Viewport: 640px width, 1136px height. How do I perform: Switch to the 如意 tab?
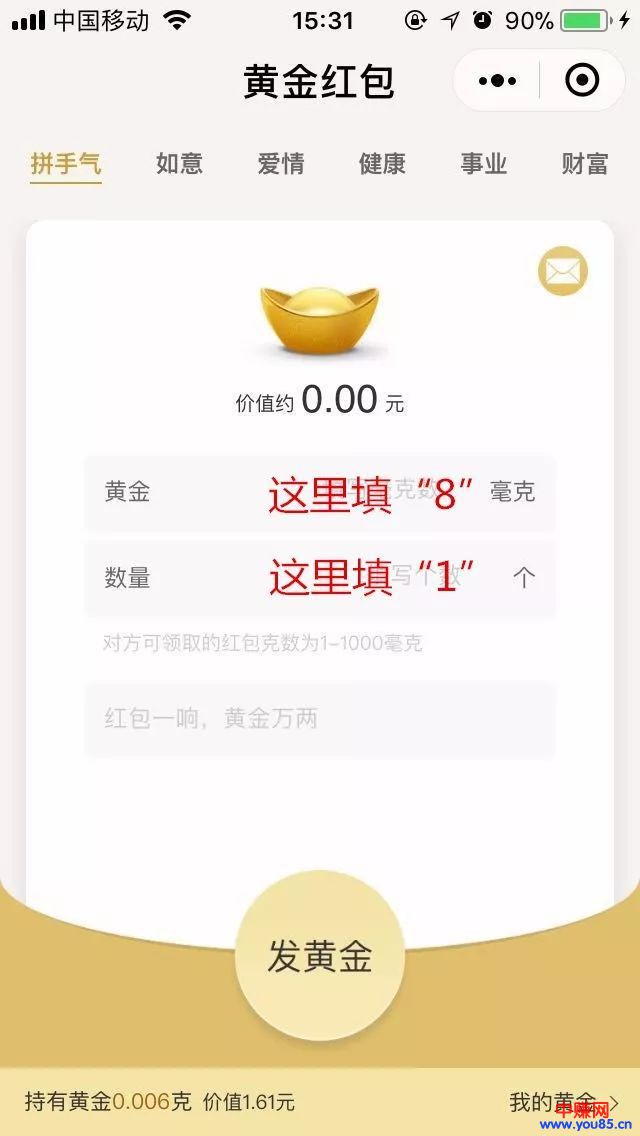coord(180,164)
